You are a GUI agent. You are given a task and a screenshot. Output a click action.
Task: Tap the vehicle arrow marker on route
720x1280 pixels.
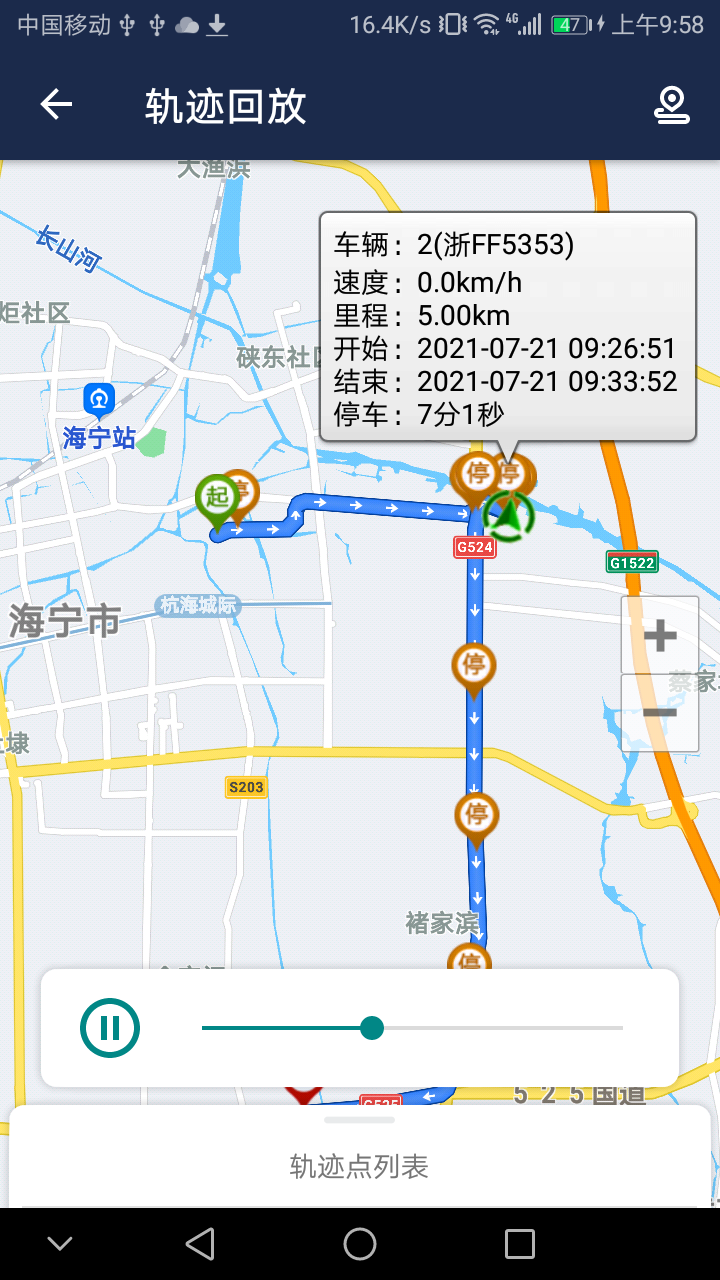pyautogui.click(x=510, y=515)
